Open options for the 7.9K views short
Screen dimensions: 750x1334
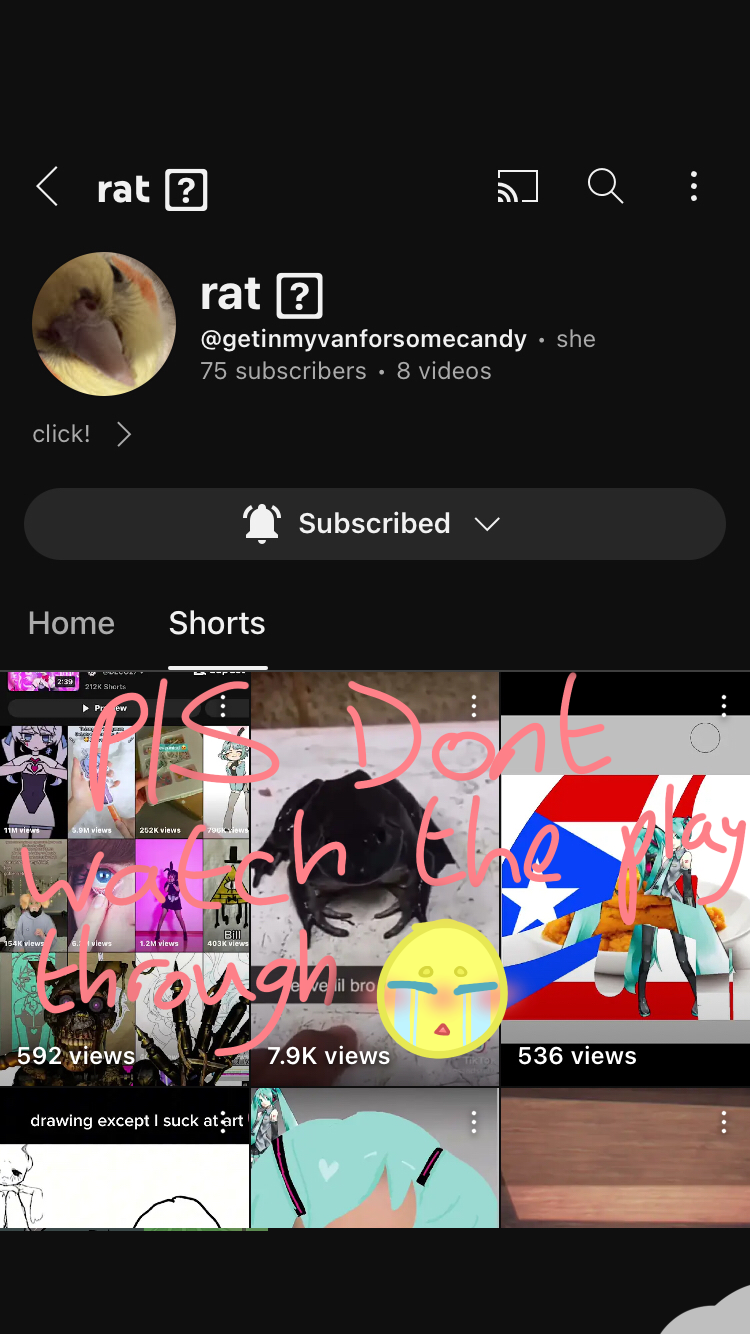(474, 707)
